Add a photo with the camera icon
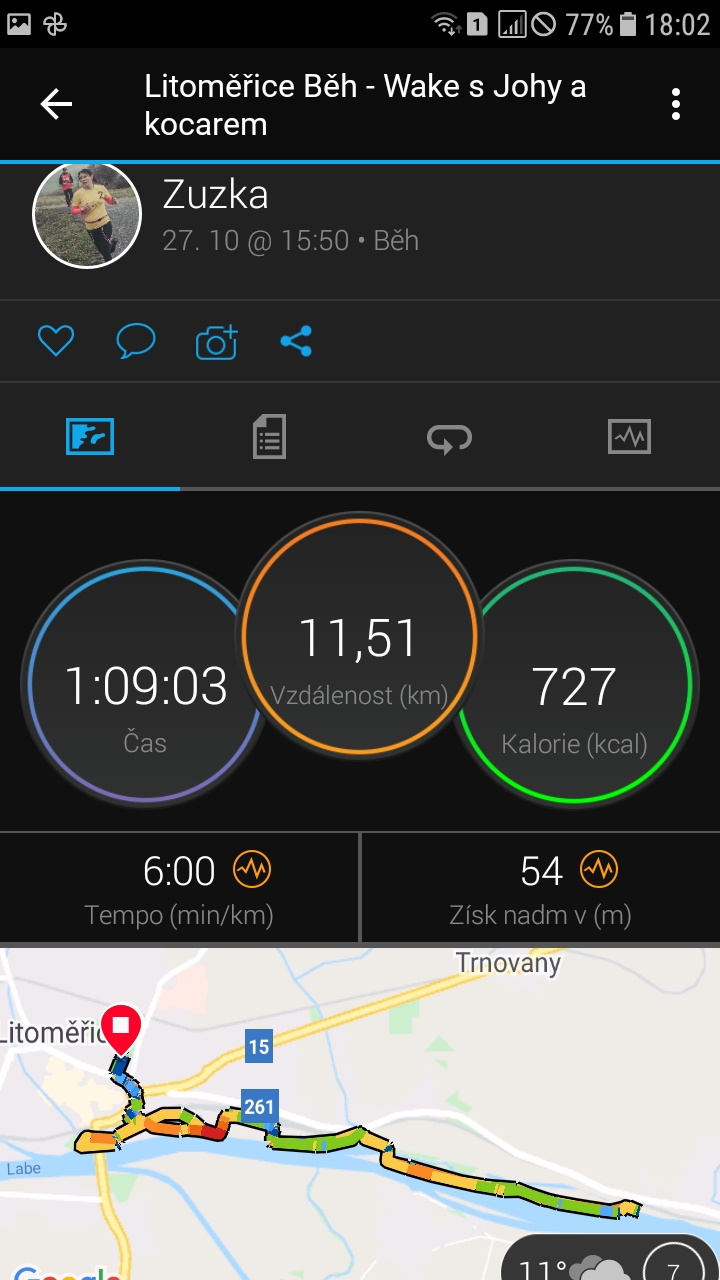Image resolution: width=720 pixels, height=1280 pixels. point(216,342)
